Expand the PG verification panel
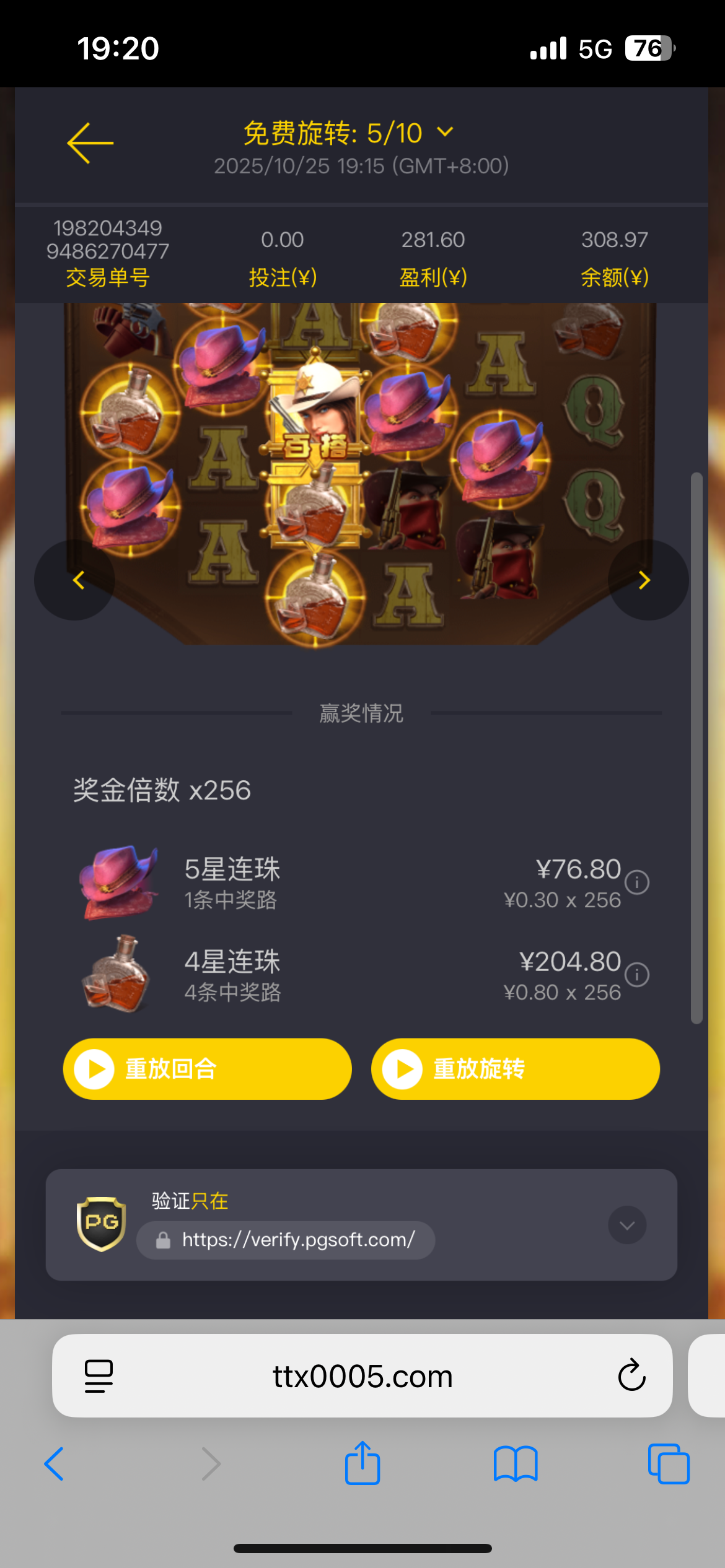The width and height of the screenshot is (725, 1568). pos(626,1225)
